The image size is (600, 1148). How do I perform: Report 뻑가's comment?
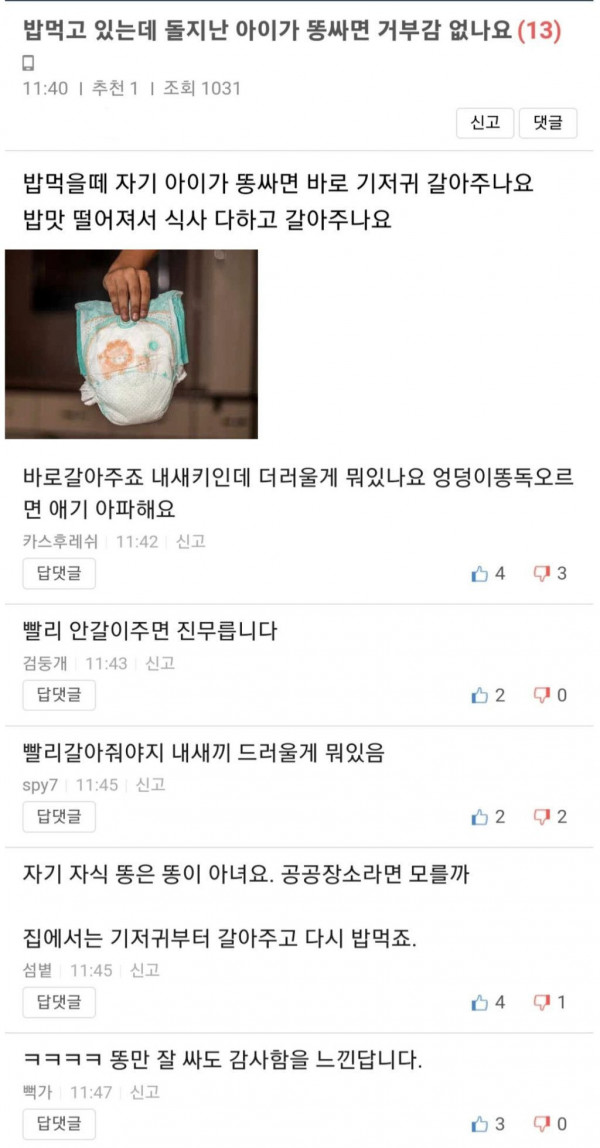click(145, 1092)
